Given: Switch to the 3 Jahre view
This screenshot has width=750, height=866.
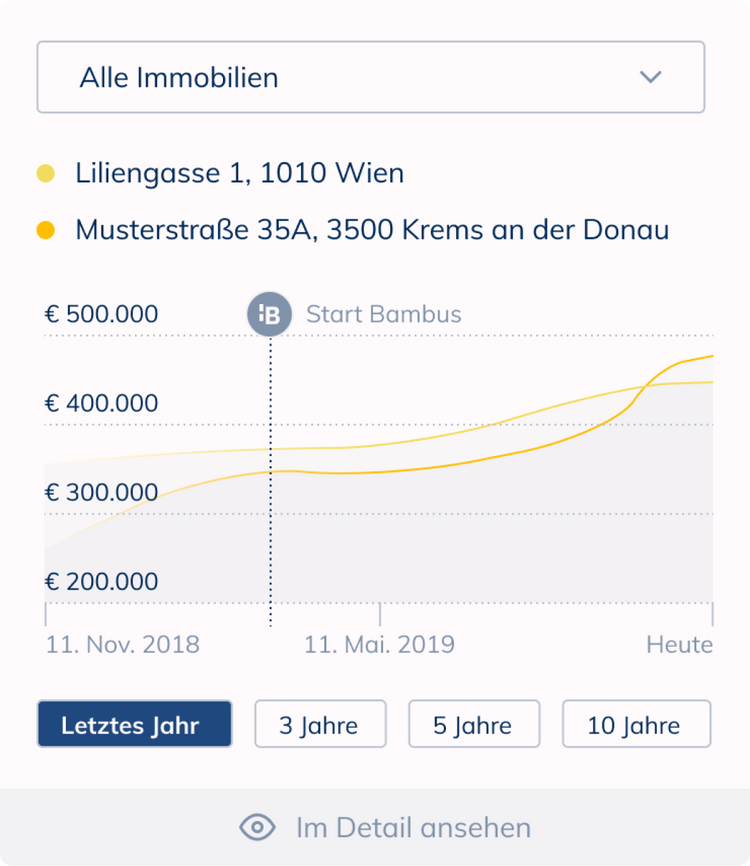Looking at the screenshot, I should point(320,724).
